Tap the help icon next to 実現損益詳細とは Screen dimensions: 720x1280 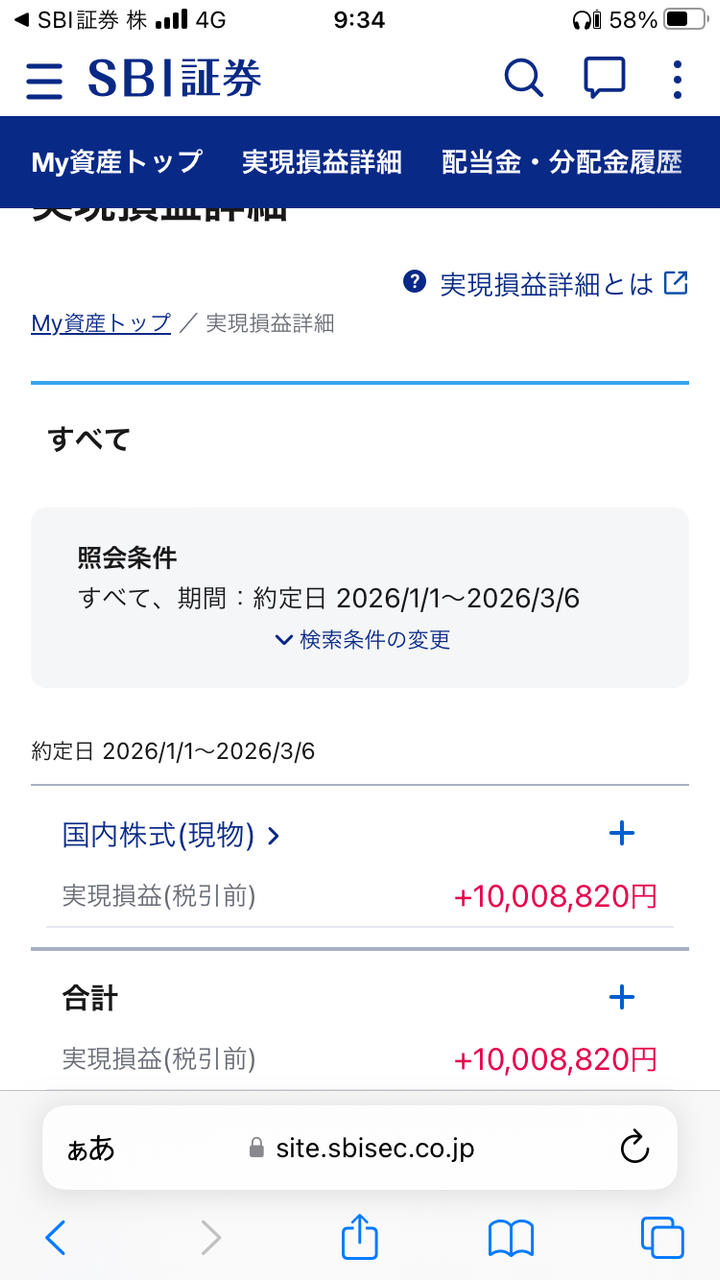pyautogui.click(x=415, y=283)
